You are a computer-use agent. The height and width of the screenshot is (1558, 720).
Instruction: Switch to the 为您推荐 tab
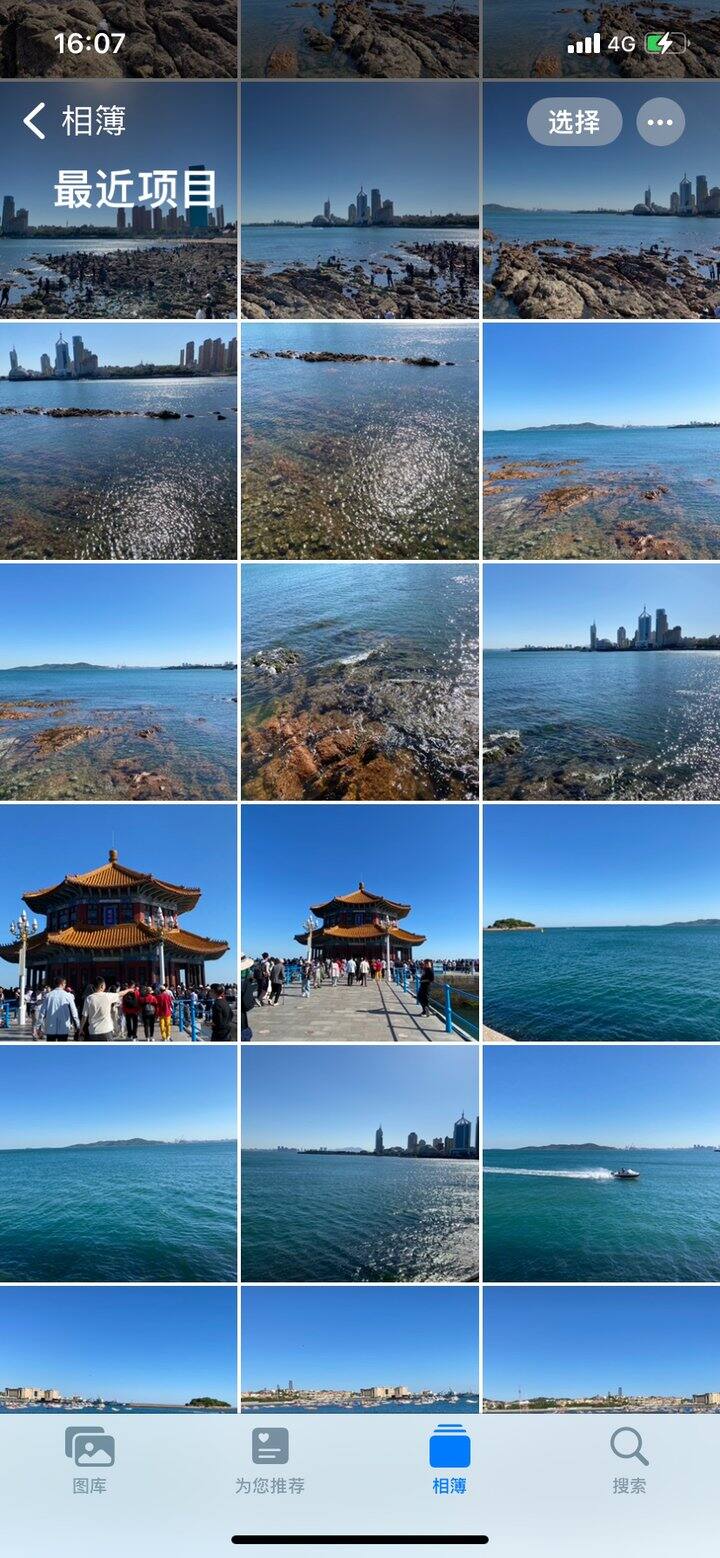[270, 1461]
